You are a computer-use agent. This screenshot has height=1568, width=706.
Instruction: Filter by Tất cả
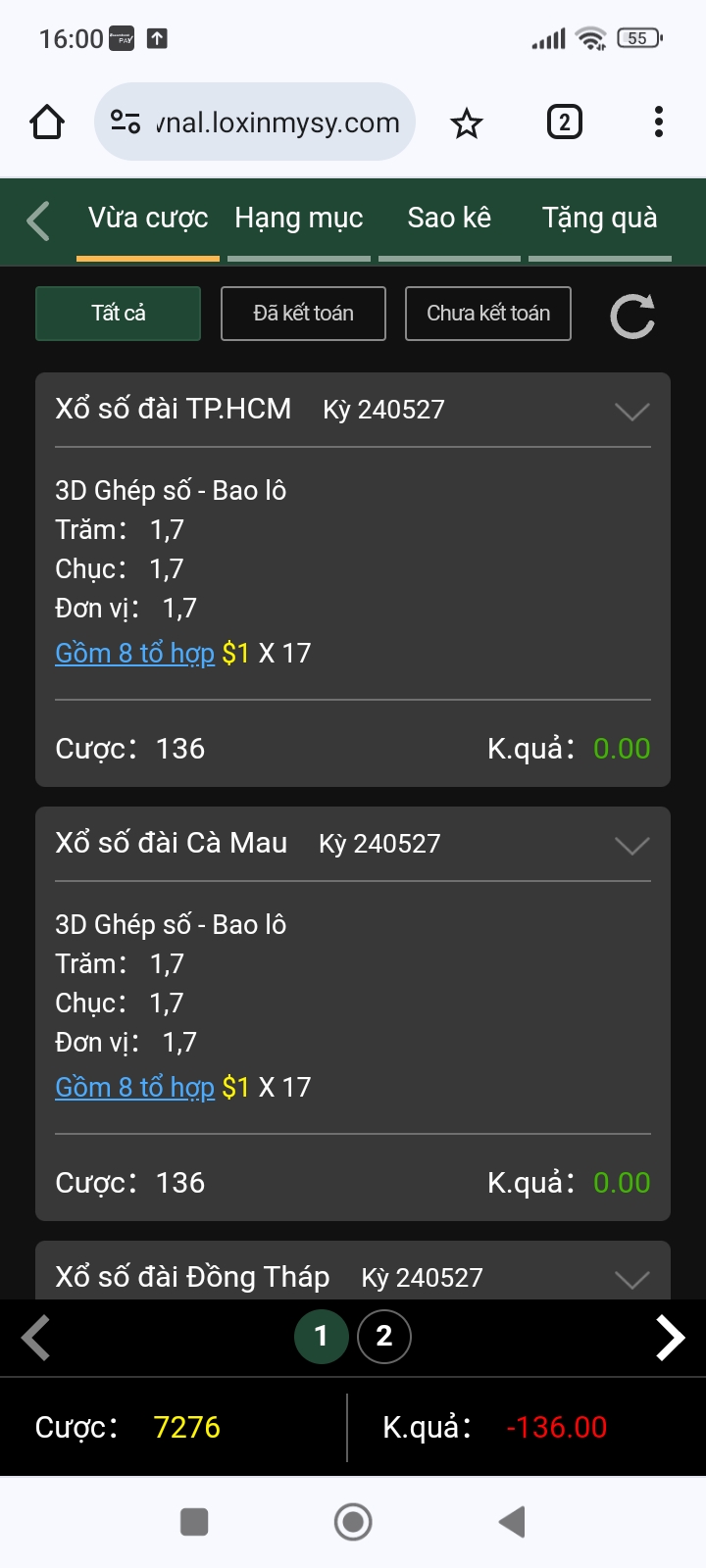[x=118, y=314]
